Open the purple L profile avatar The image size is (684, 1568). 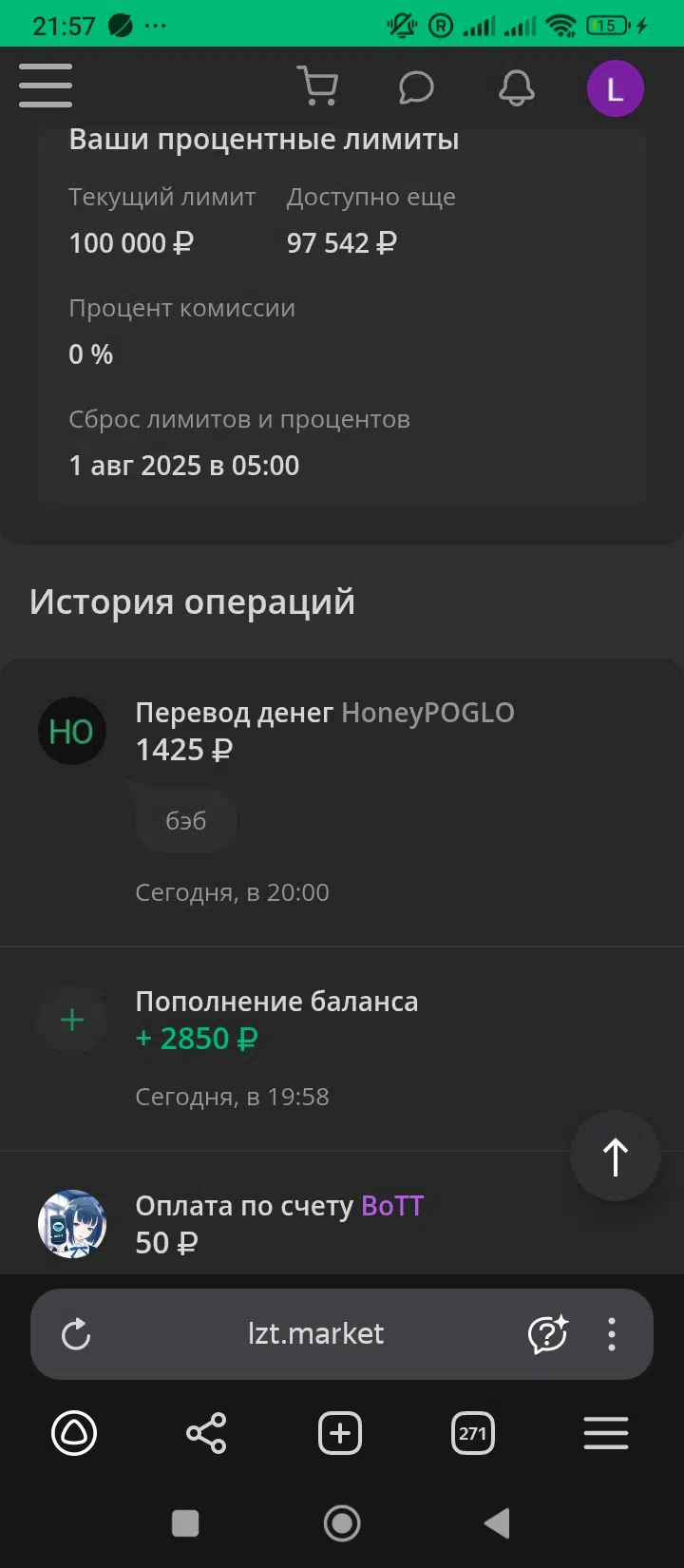tap(616, 88)
